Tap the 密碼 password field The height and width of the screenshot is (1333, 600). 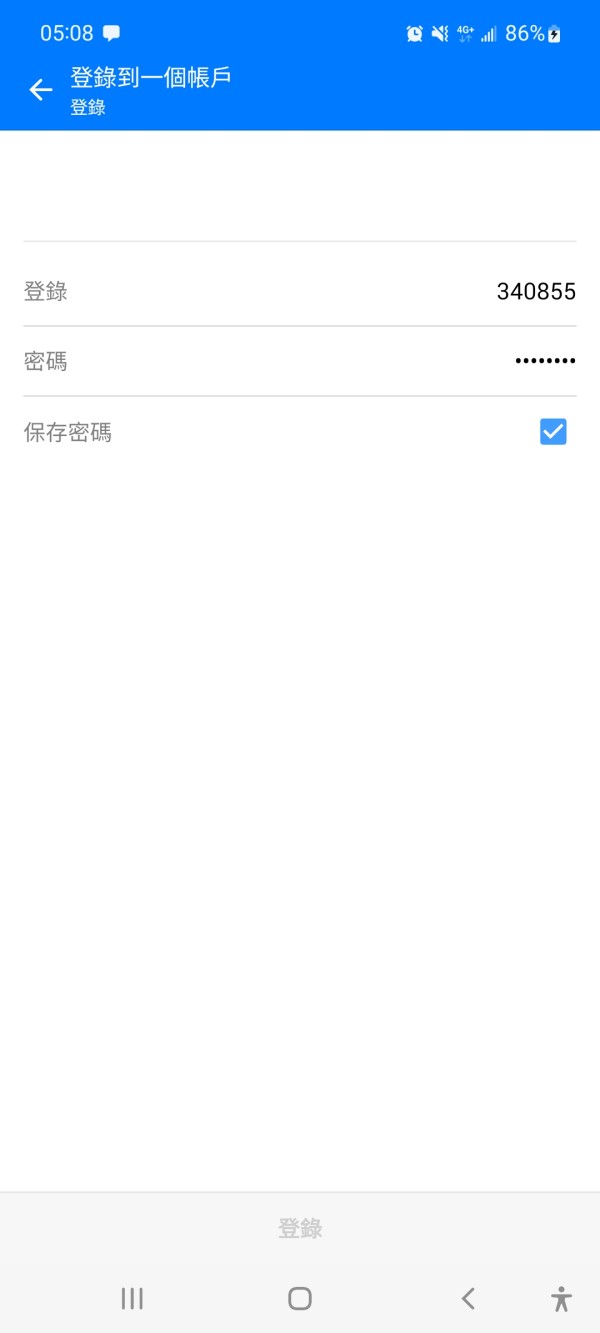pyautogui.click(x=300, y=361)
